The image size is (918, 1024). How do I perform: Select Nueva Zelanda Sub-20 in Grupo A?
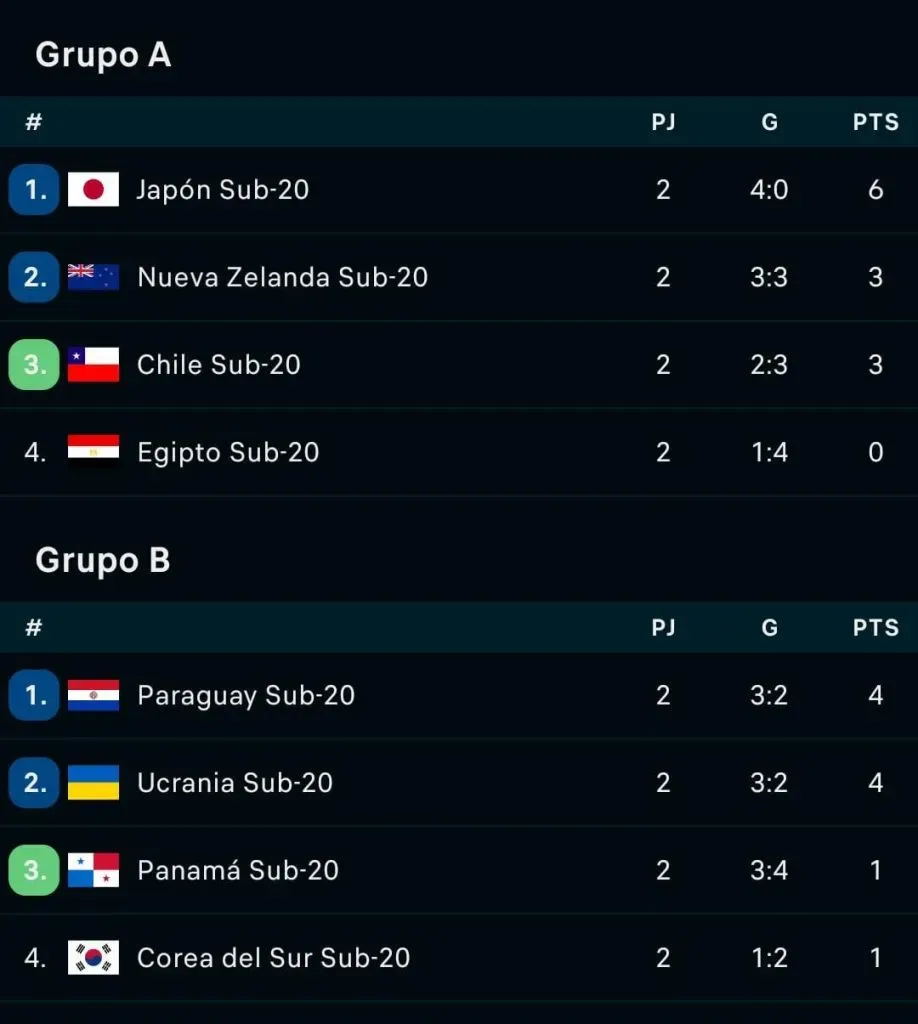(x=282, y=277)
